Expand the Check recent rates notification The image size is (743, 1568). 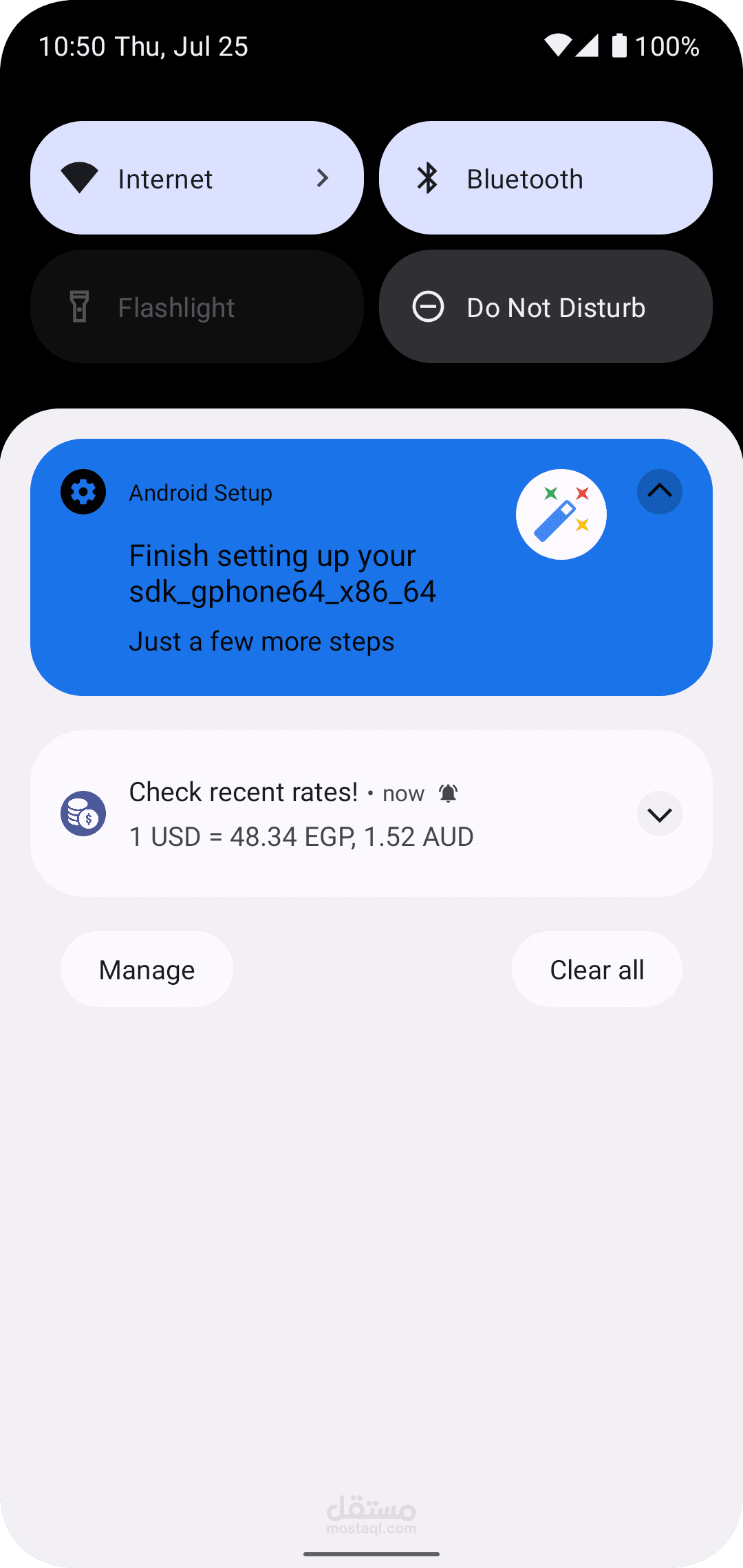[659, 814]
